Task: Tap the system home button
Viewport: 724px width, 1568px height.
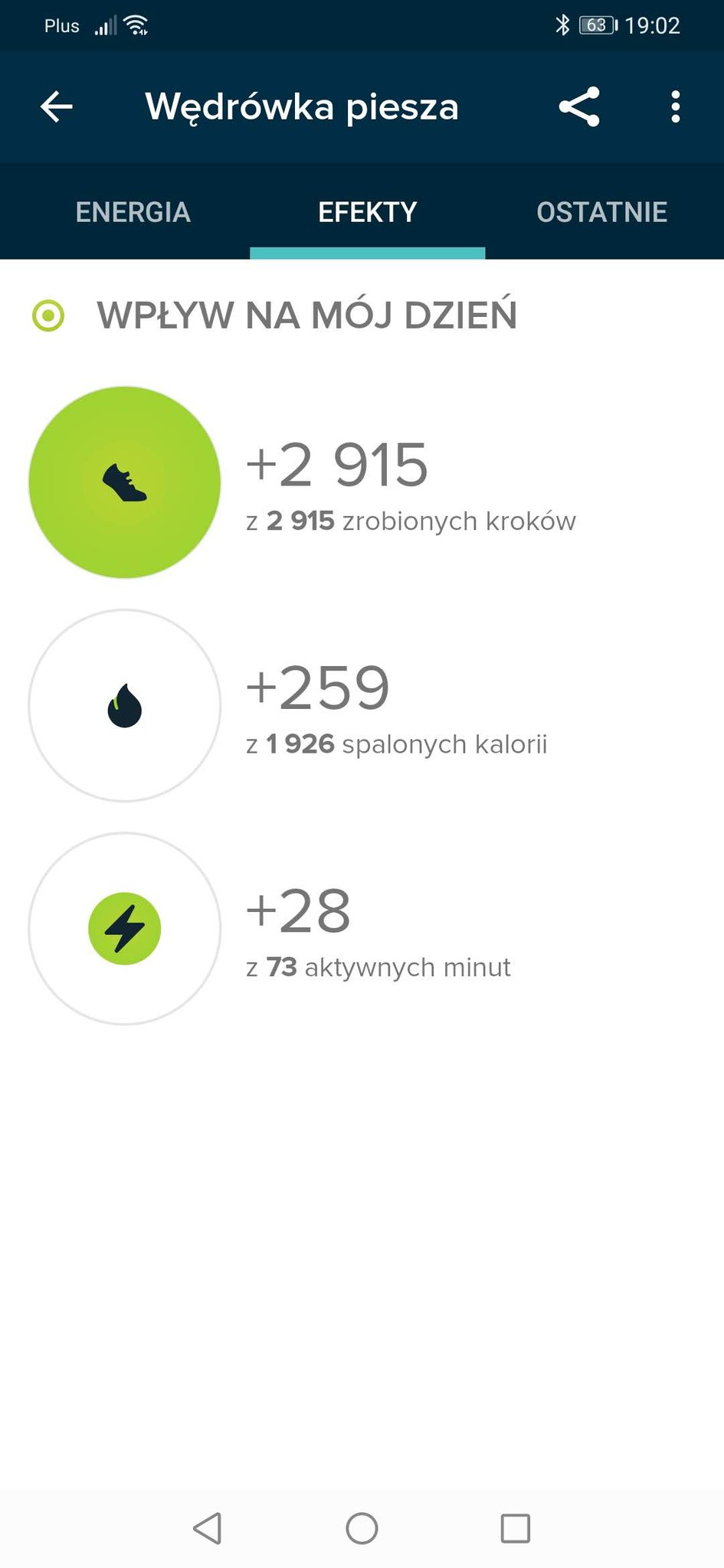Action: (362, 1528)
